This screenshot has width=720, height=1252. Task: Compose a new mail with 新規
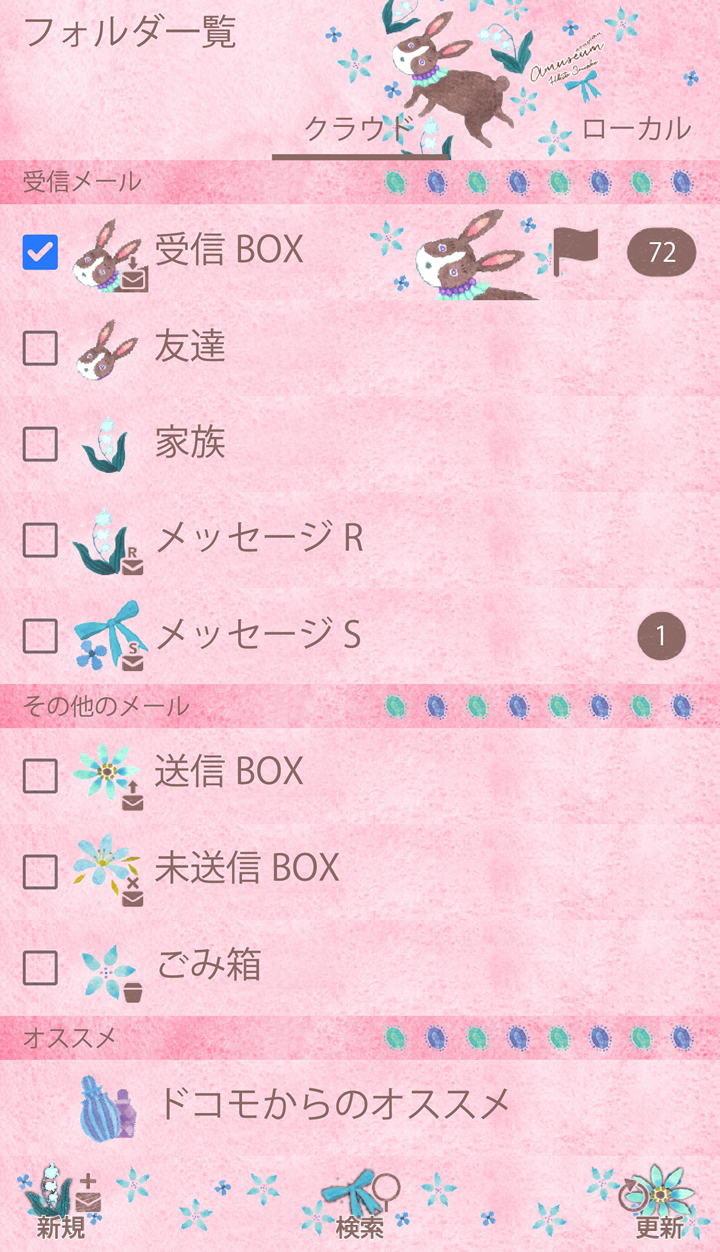pos(62,1205)
